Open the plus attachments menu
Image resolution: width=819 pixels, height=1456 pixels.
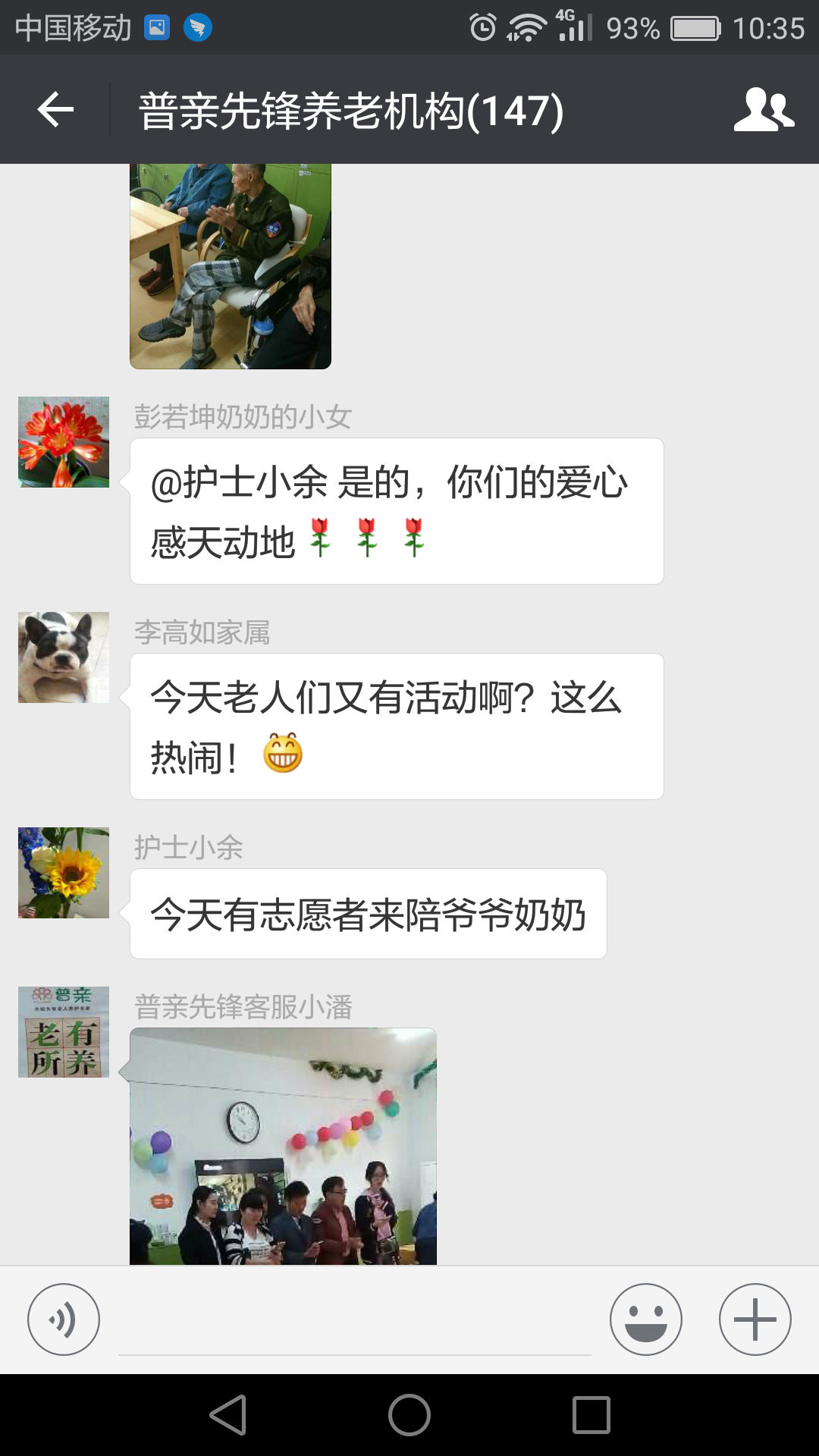755,1319
